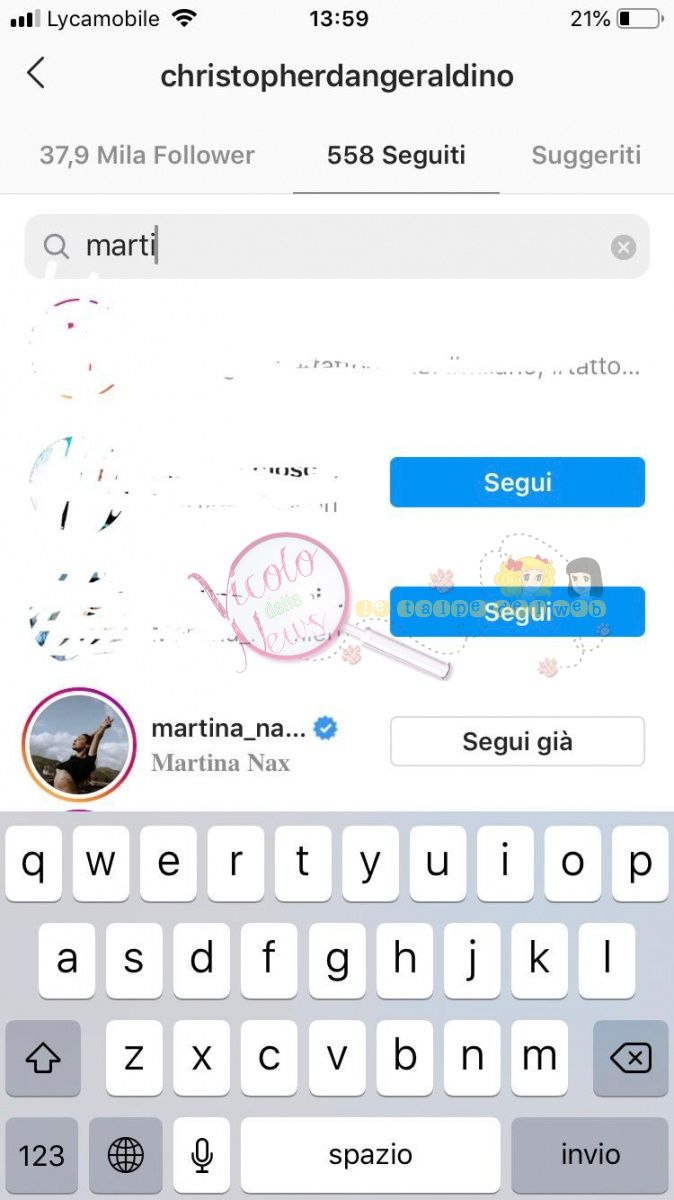Tap the 'Segui già' button for martina_na...

(517, 742)
